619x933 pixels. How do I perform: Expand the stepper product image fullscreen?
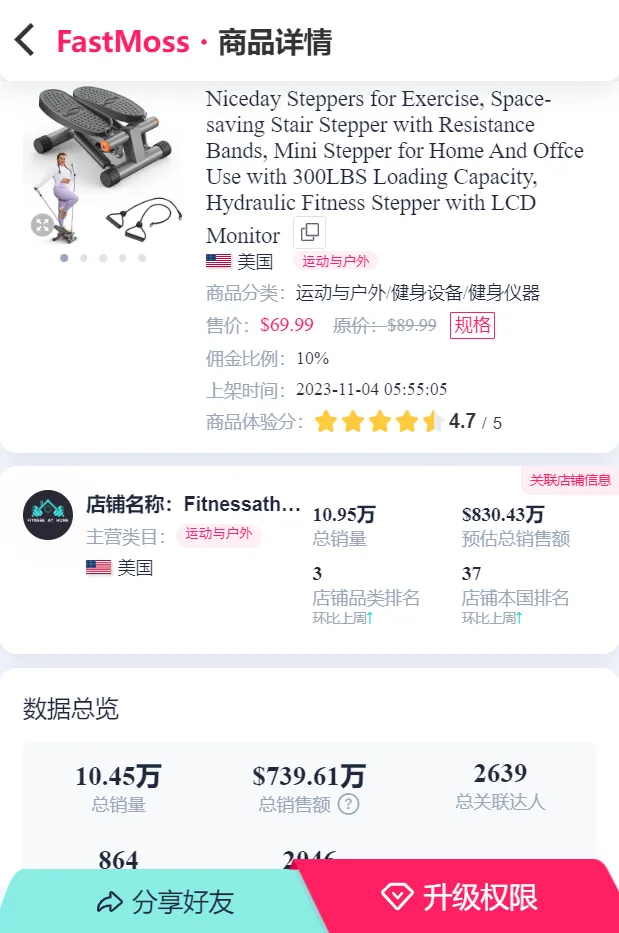click(x=42, y=224)
